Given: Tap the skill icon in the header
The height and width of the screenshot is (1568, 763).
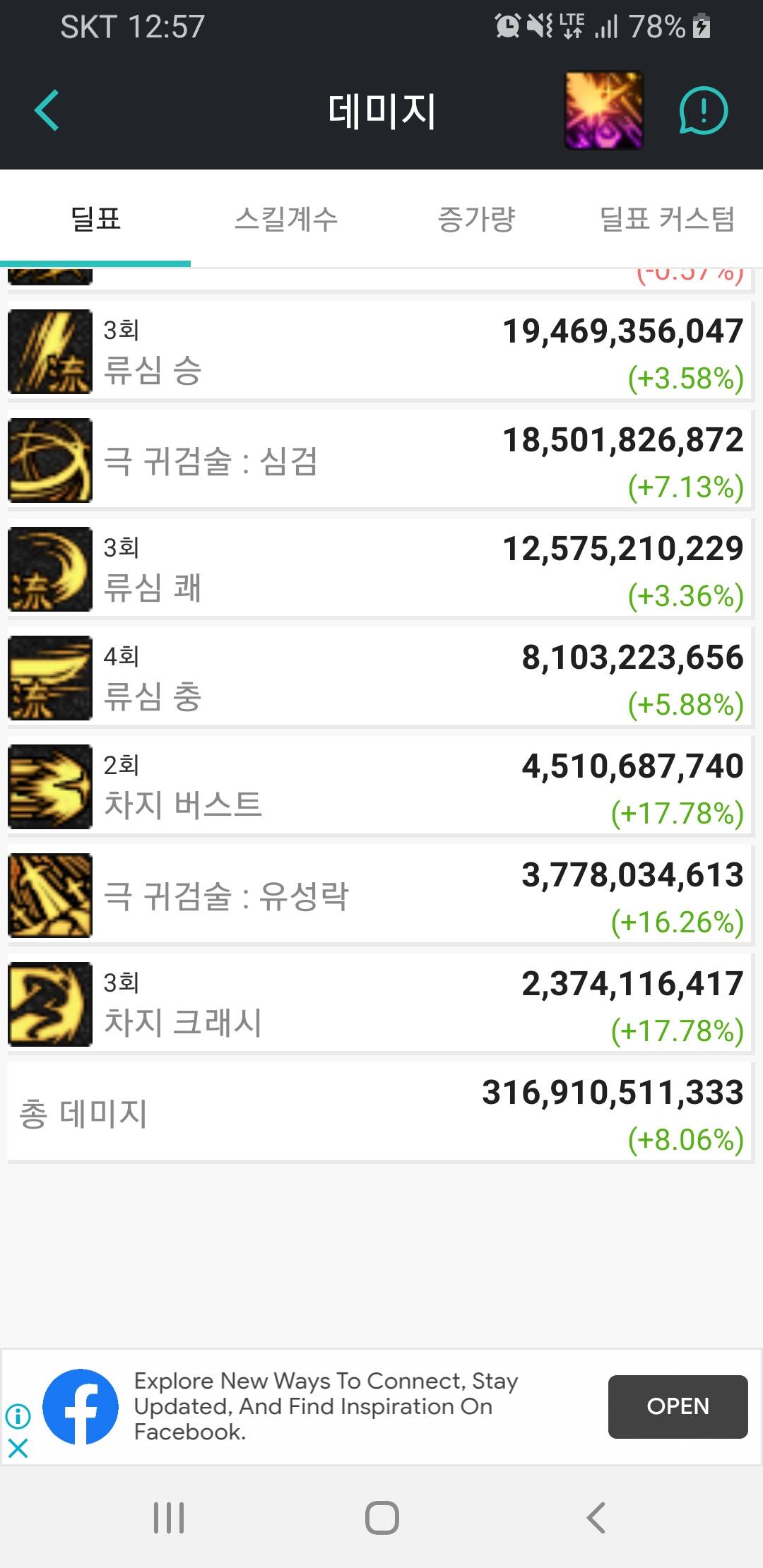Looking at the screenshot, I should click(x=604, y=110).
